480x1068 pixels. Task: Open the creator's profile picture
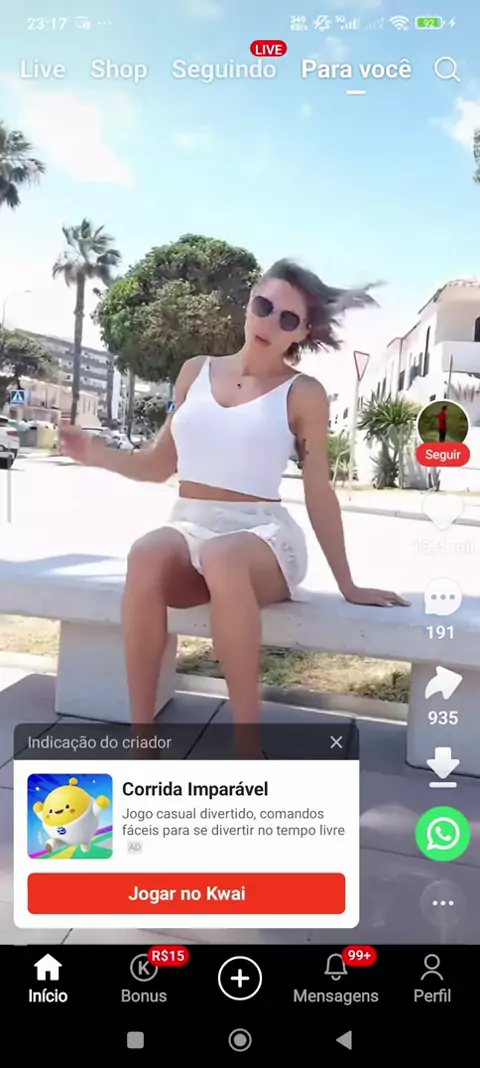(x=443, y=422)
